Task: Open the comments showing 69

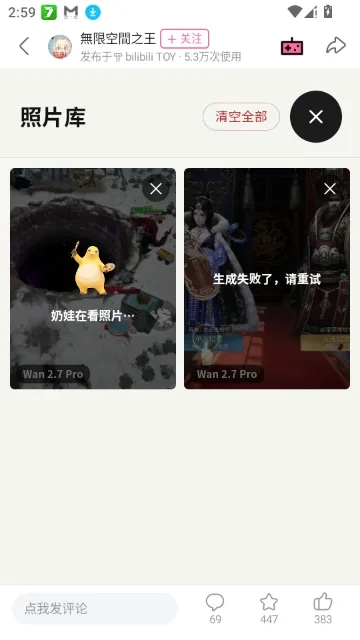Action: coord(215,609)
